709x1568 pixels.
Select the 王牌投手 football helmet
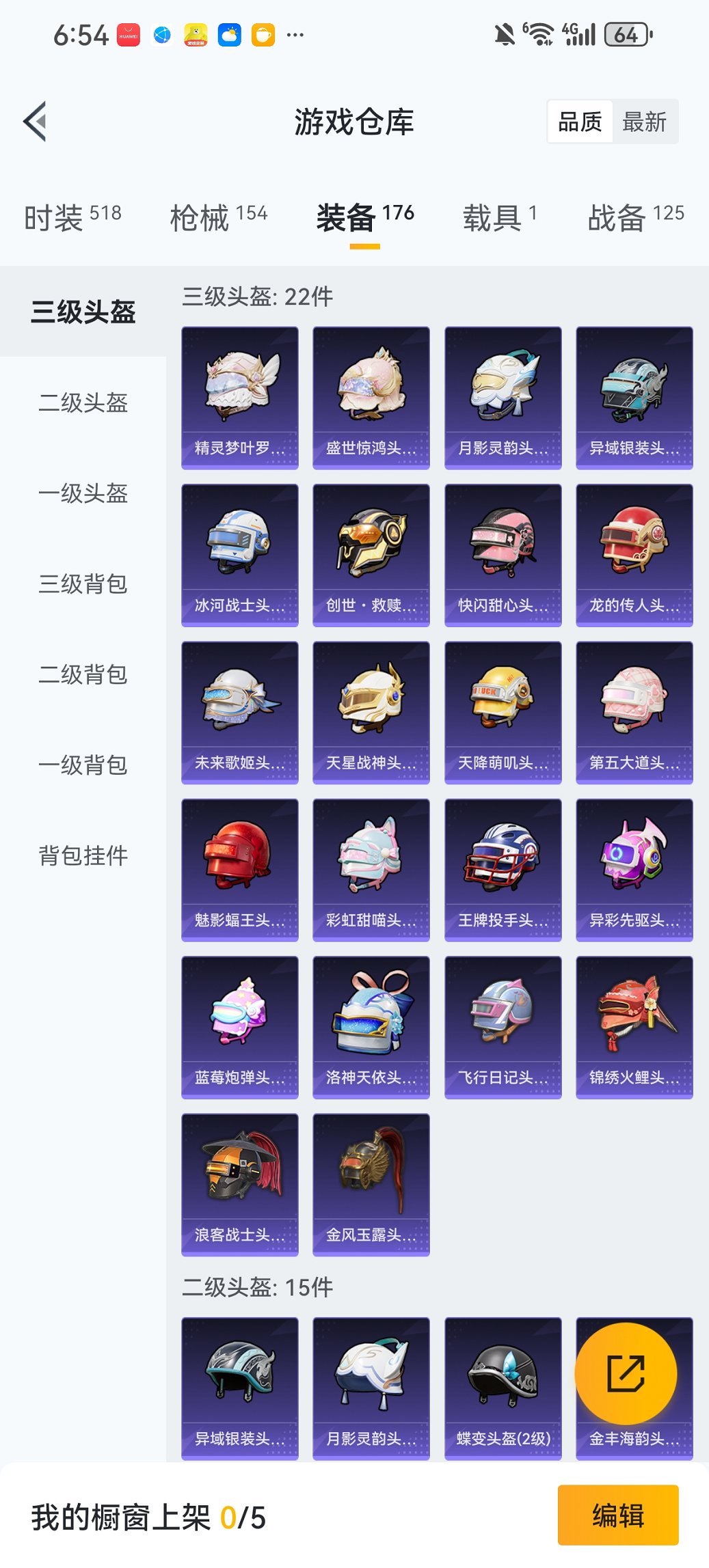502,868
